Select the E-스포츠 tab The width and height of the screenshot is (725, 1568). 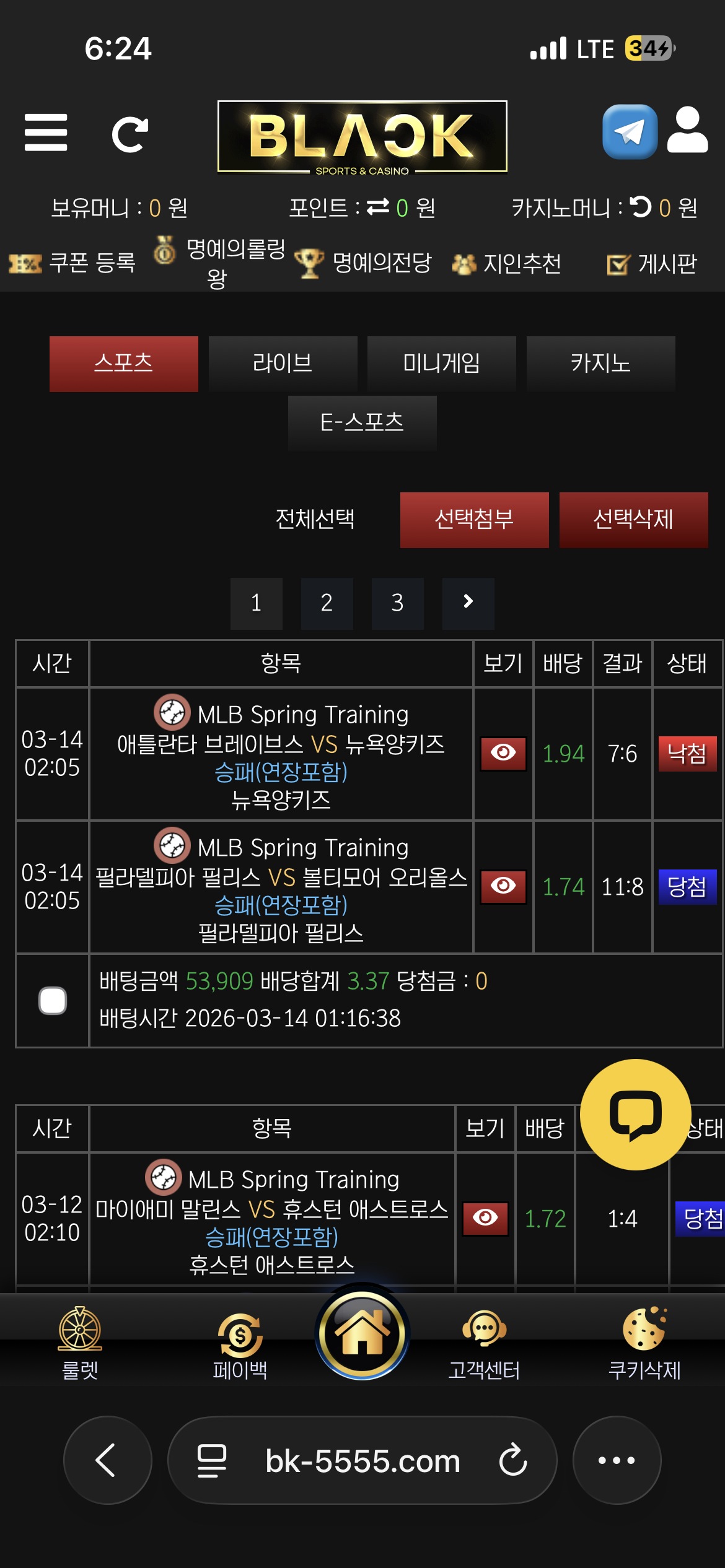tap(362, 423)
